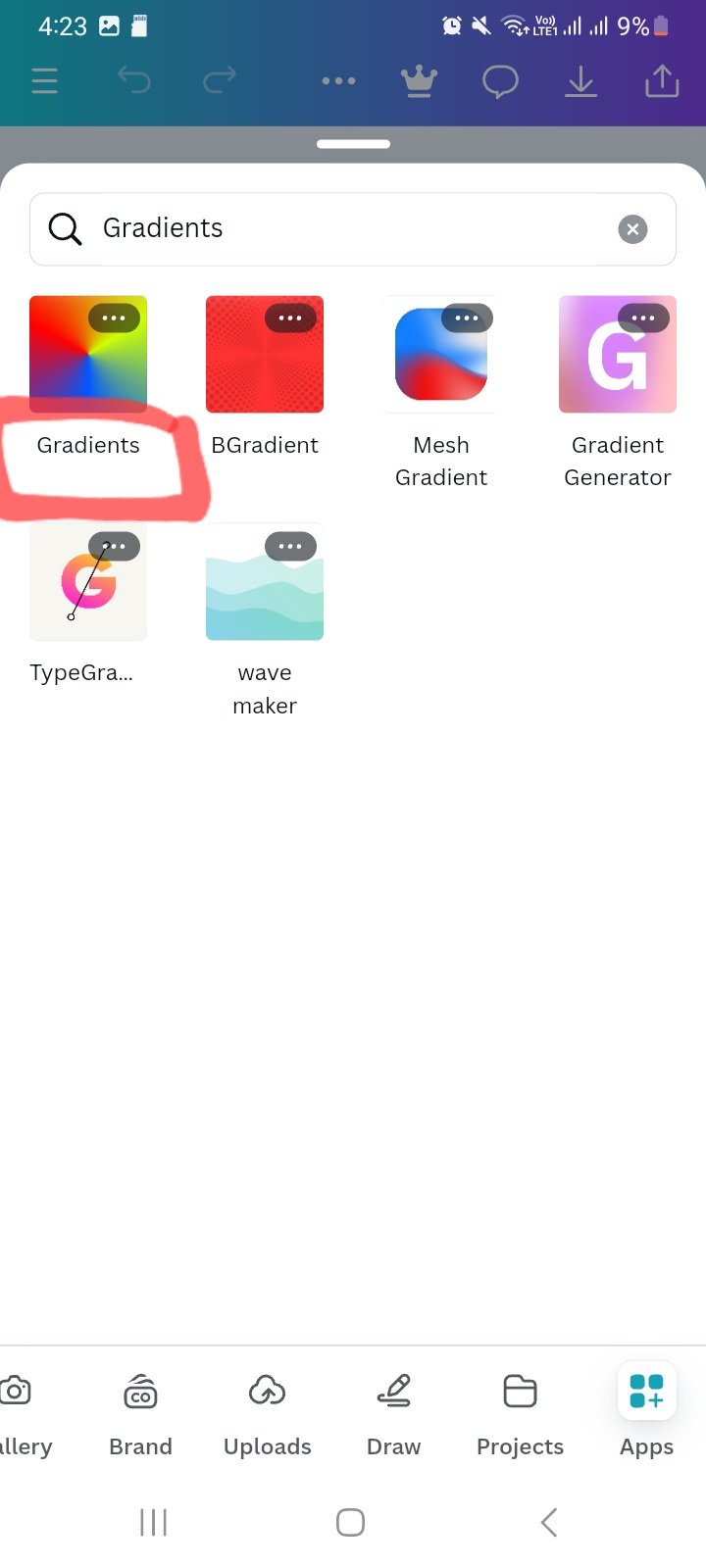Open the TypeGradient app
This screenshot has width=706, height=1568.
pyautogui.click(x=88, y=582)
